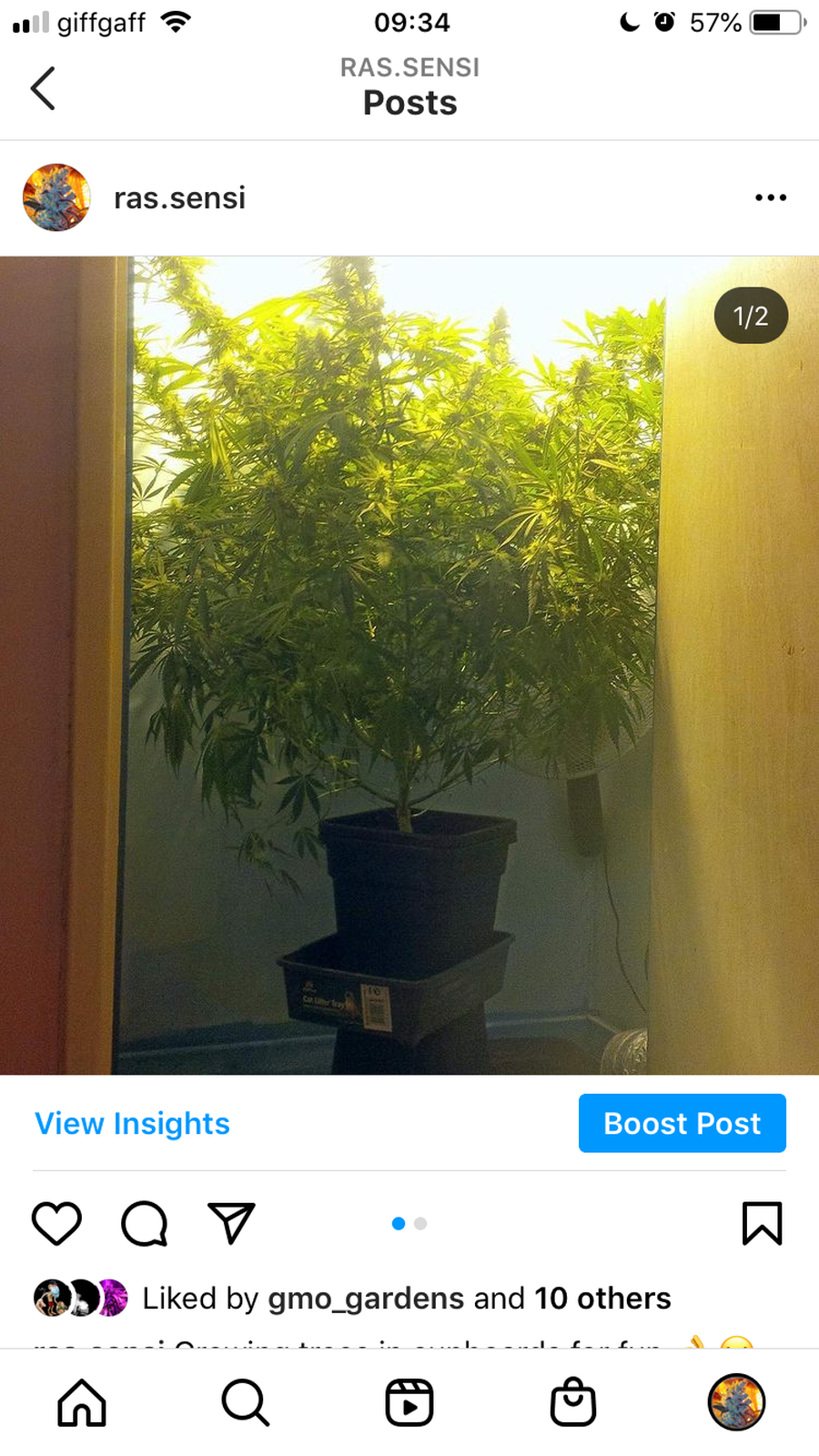Switch to the Shop tab
Viewport: 819px width, 1456px height.
(x=573, y=1402)
